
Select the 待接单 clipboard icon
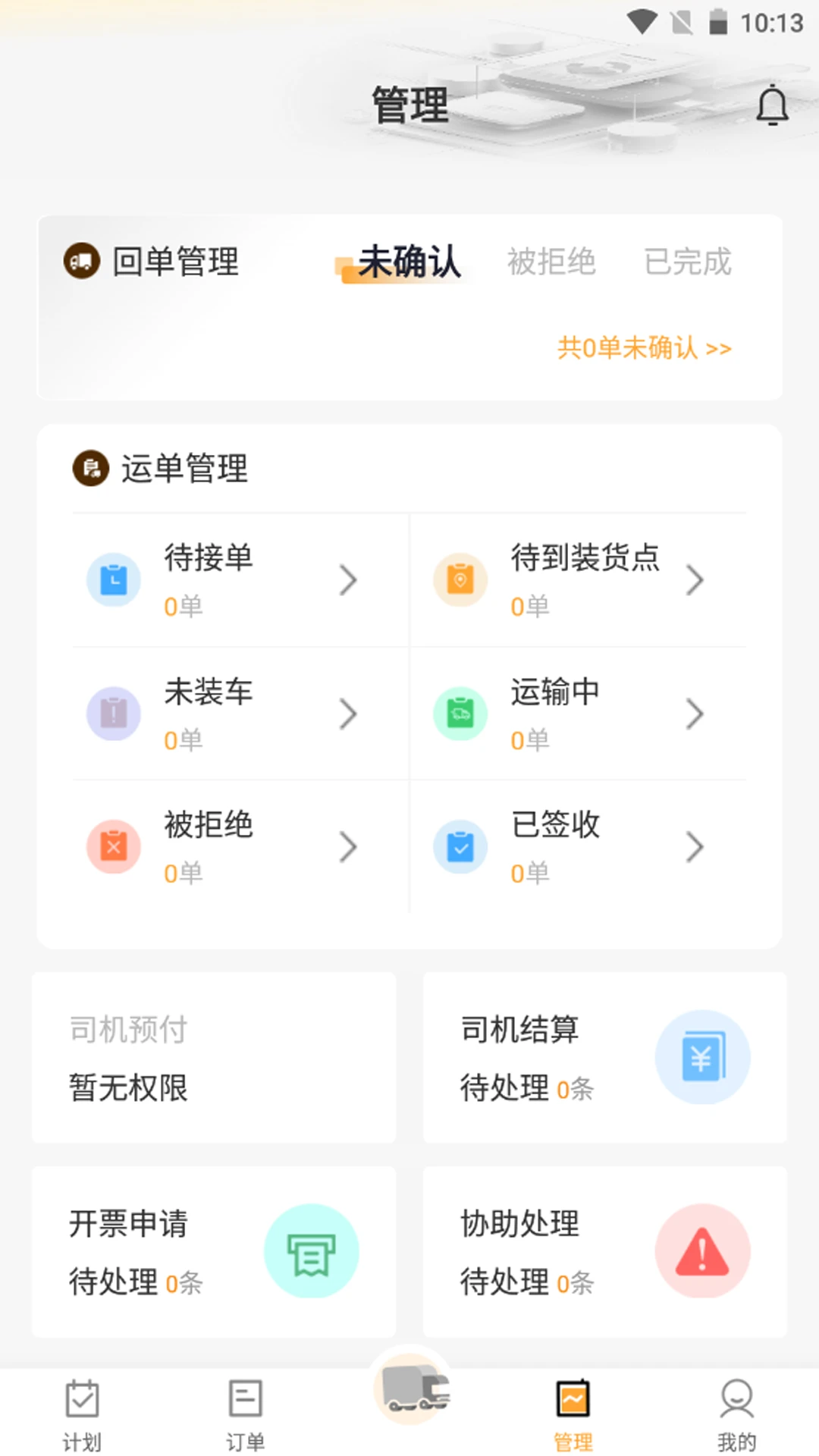pos(113,579)
